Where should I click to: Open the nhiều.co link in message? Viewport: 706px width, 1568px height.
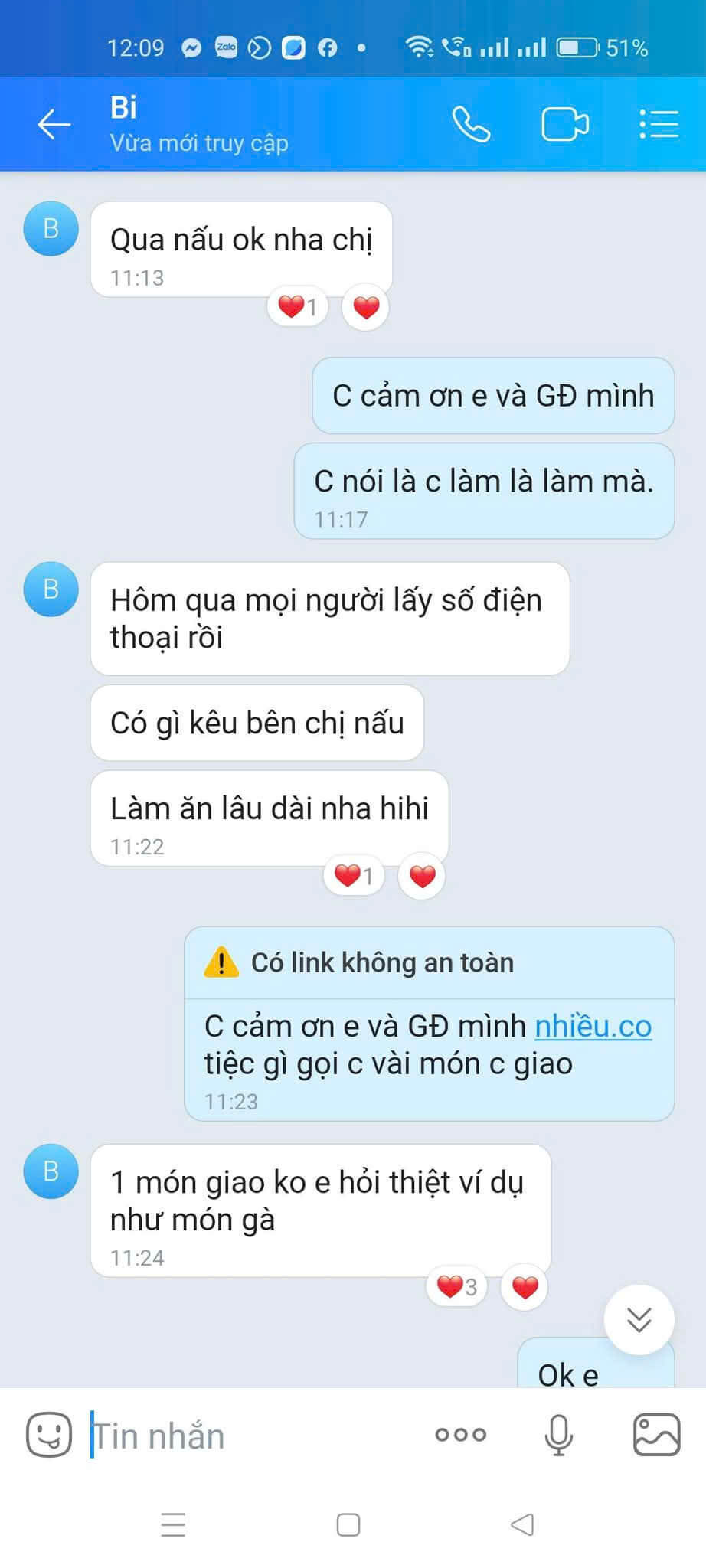pos(593,1026)
